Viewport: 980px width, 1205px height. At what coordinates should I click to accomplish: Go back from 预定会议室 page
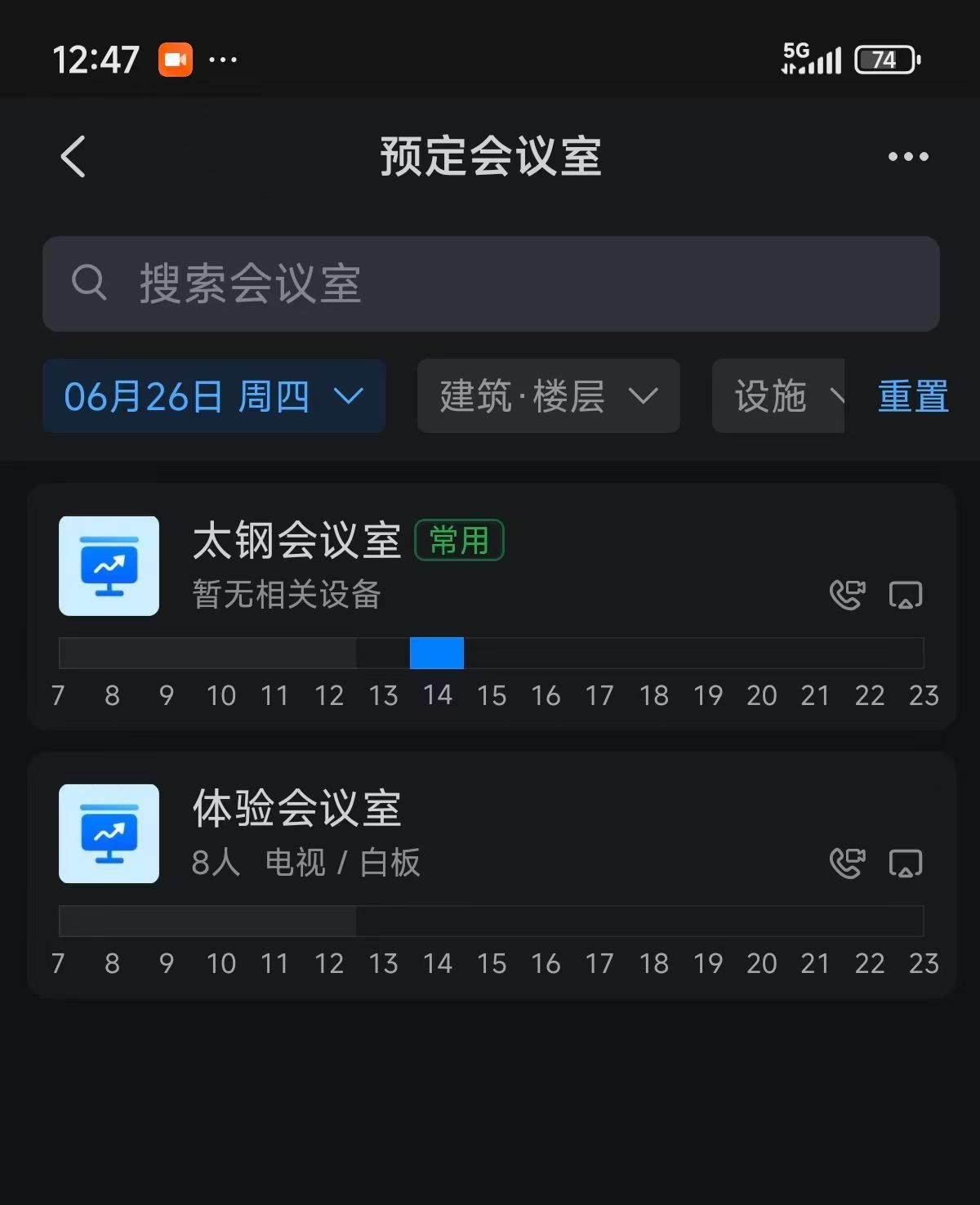tap(73, 156)
